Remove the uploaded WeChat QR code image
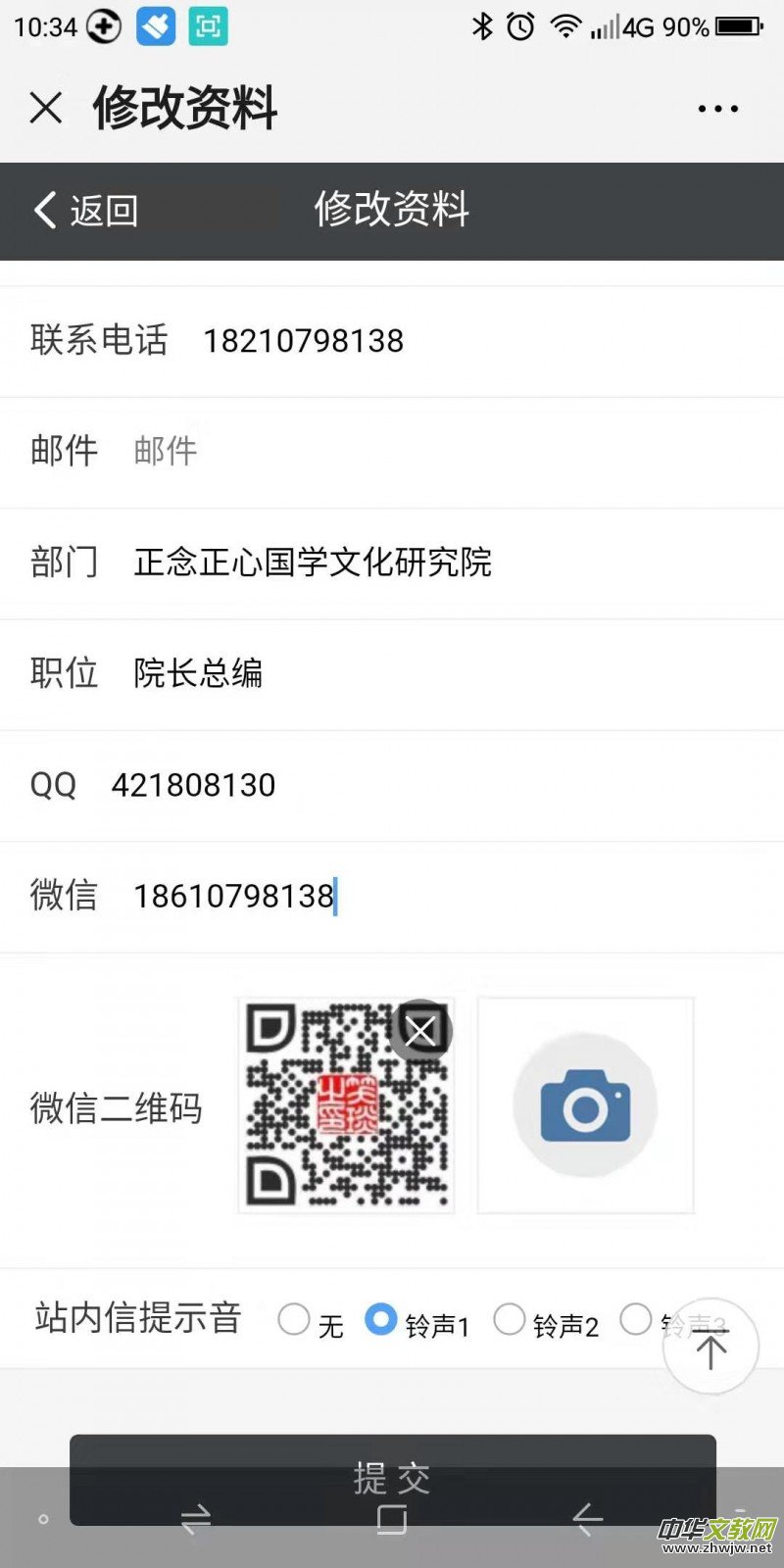784x1568 pixels. point(419,1030)
